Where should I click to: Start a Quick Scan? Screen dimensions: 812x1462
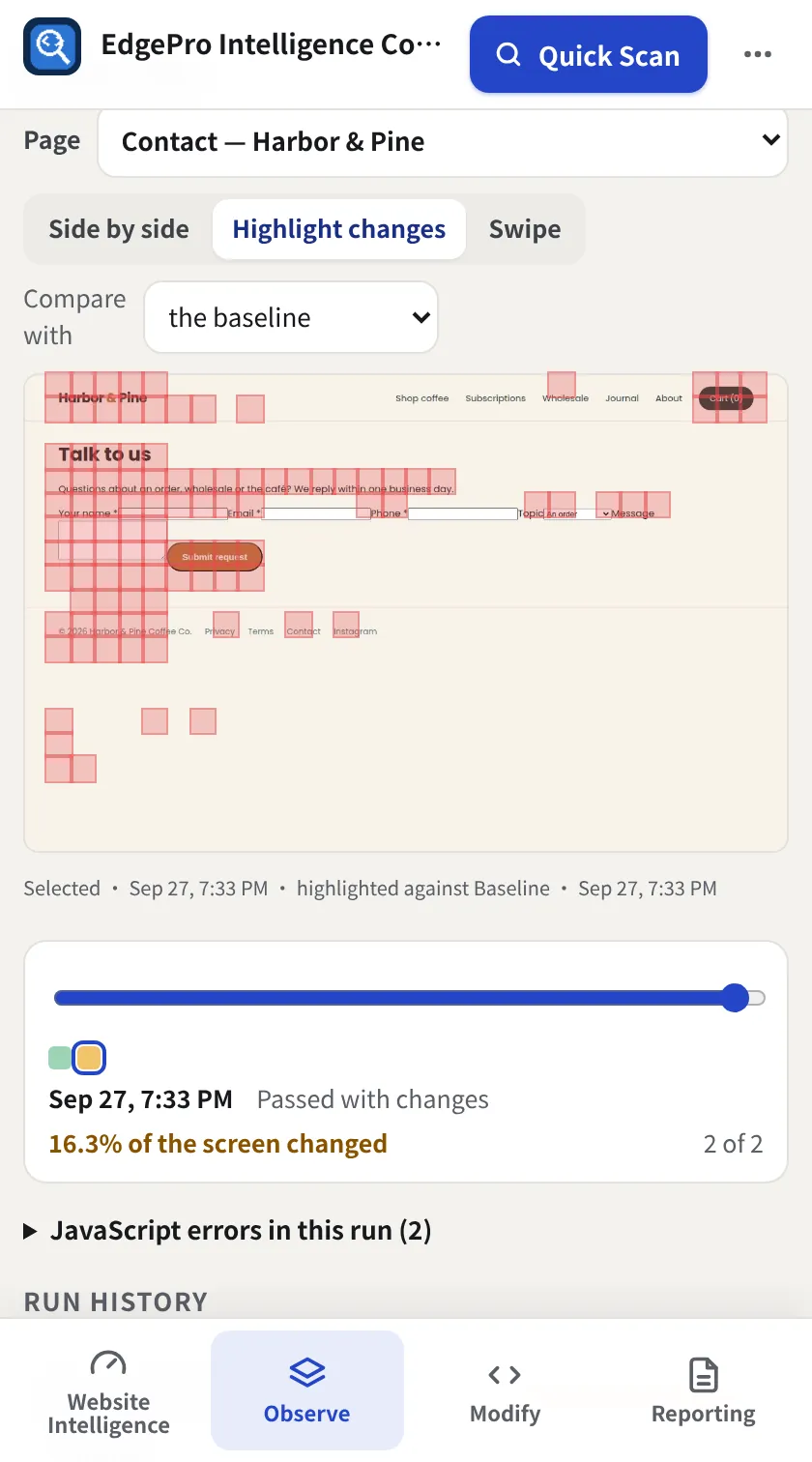(x=589, y=55)
